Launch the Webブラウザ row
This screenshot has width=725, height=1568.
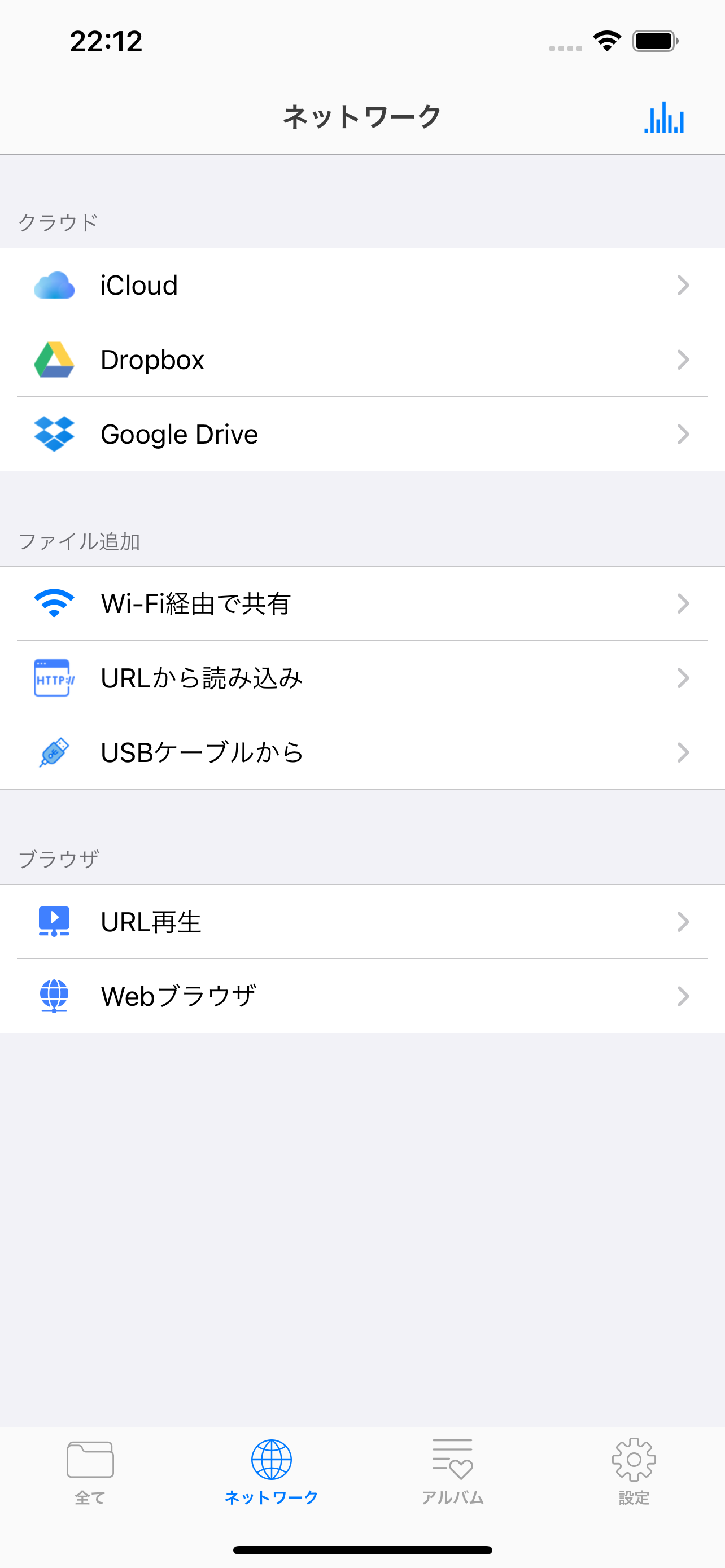point(362,996)
